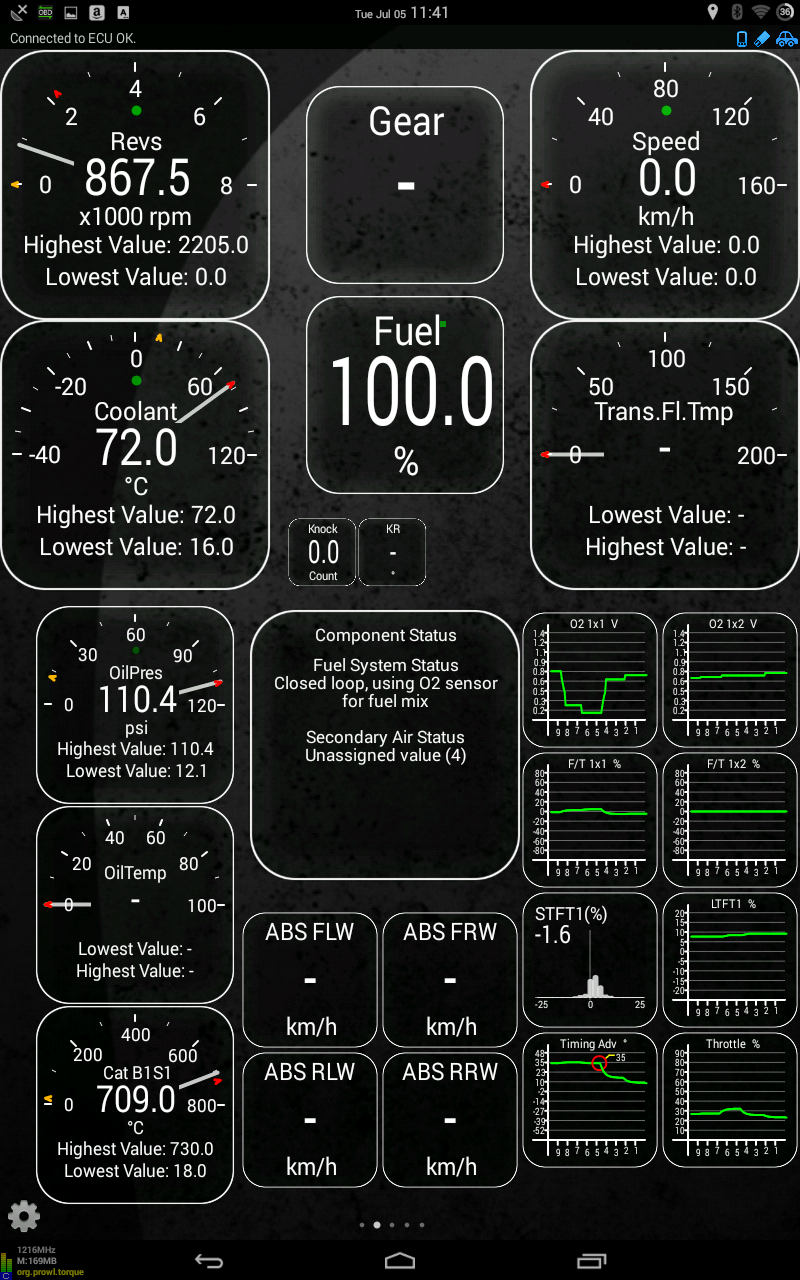Select the Speed km/h gauge

point(665,186)
